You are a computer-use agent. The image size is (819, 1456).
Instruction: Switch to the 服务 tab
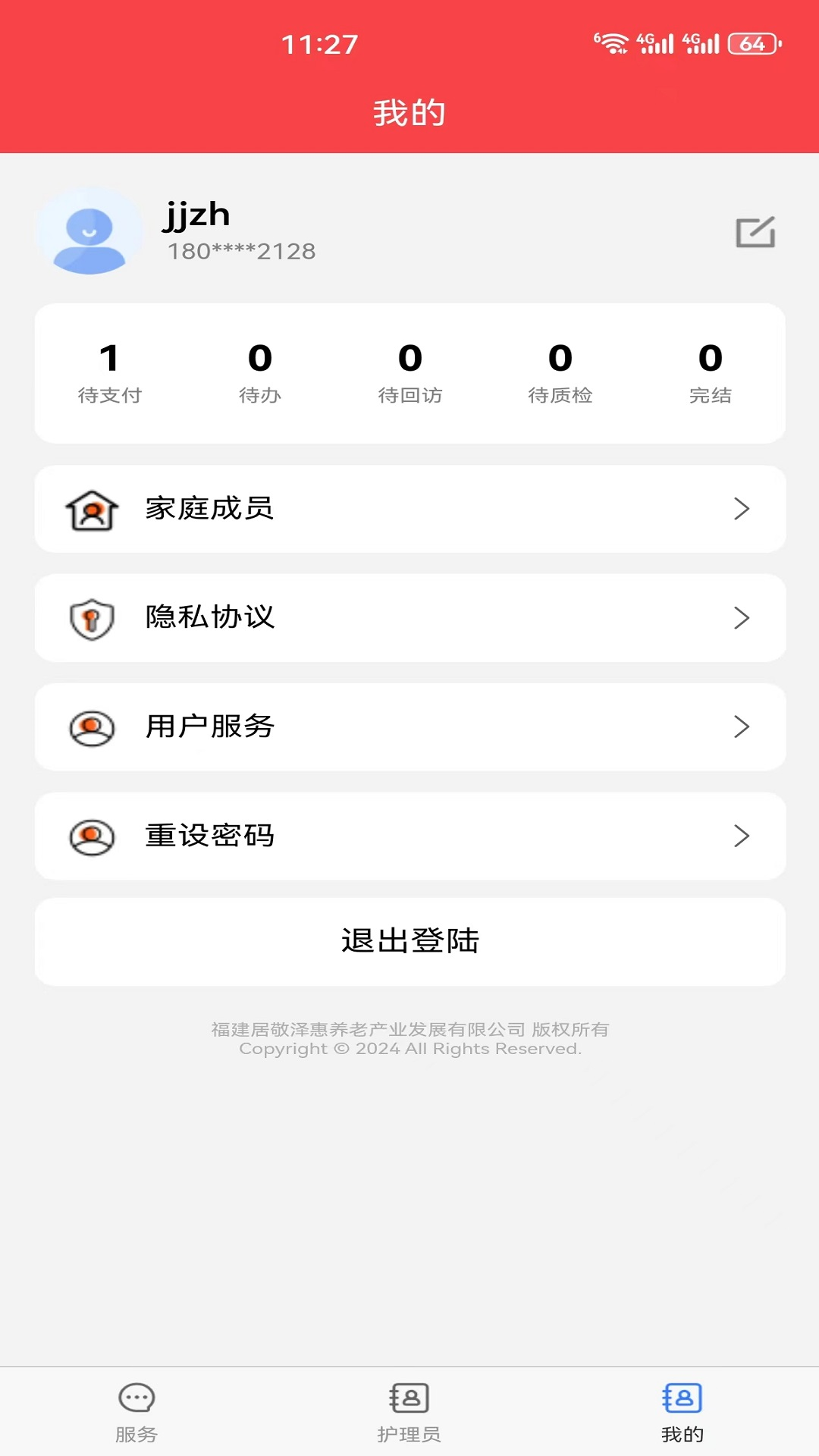[x=136, y=1414]
